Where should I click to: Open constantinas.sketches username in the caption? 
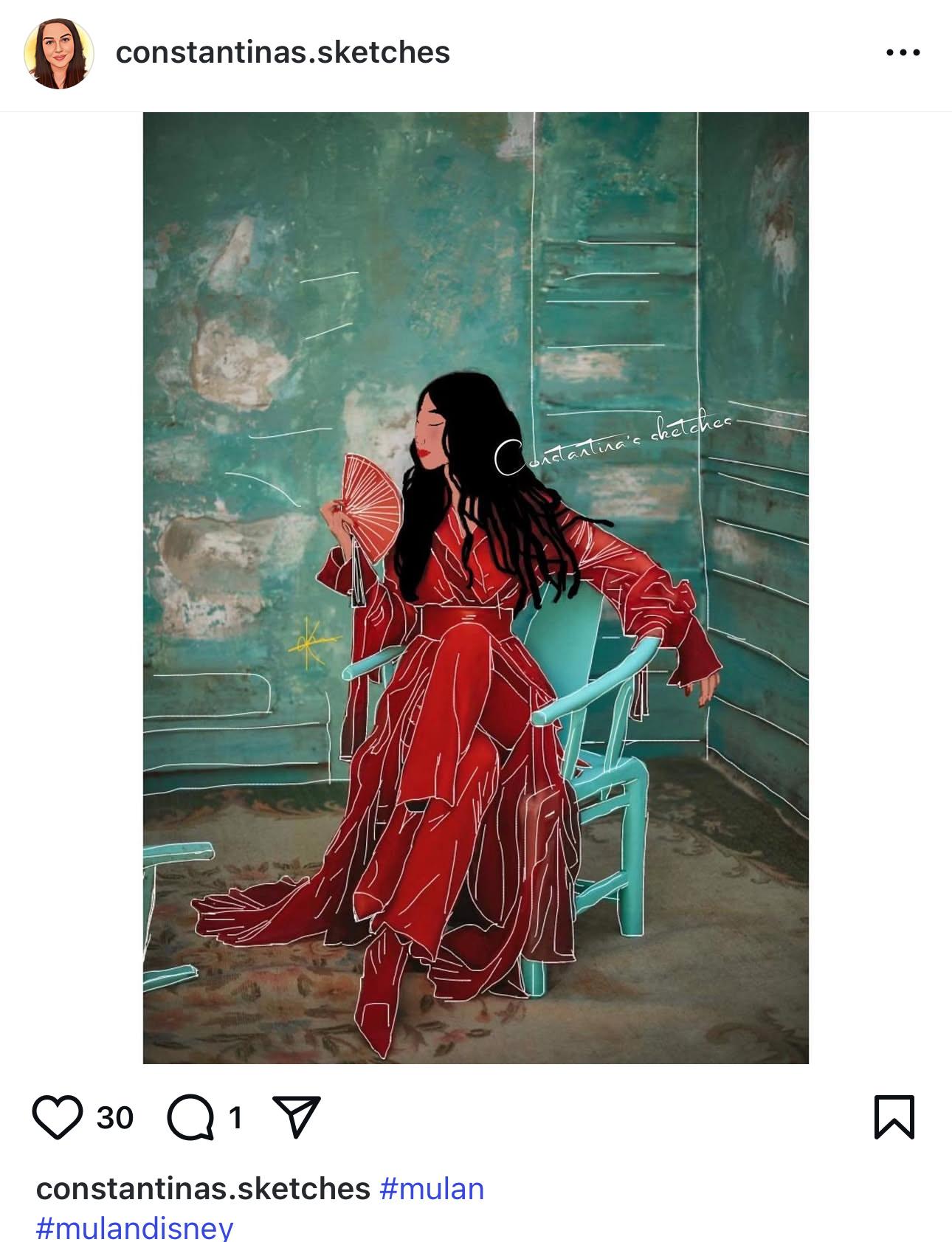[x=203, y=1189]
